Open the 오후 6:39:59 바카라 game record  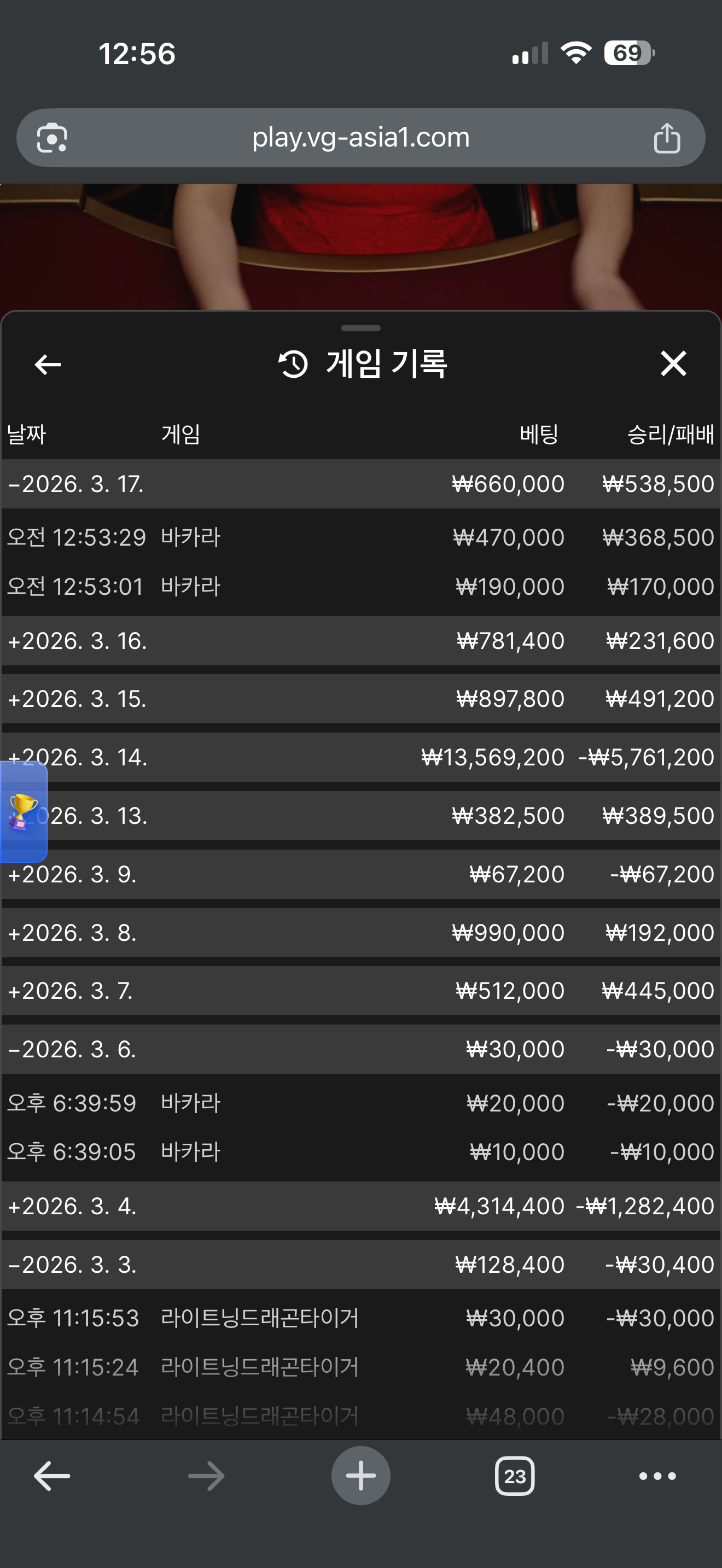(360, 1103)
